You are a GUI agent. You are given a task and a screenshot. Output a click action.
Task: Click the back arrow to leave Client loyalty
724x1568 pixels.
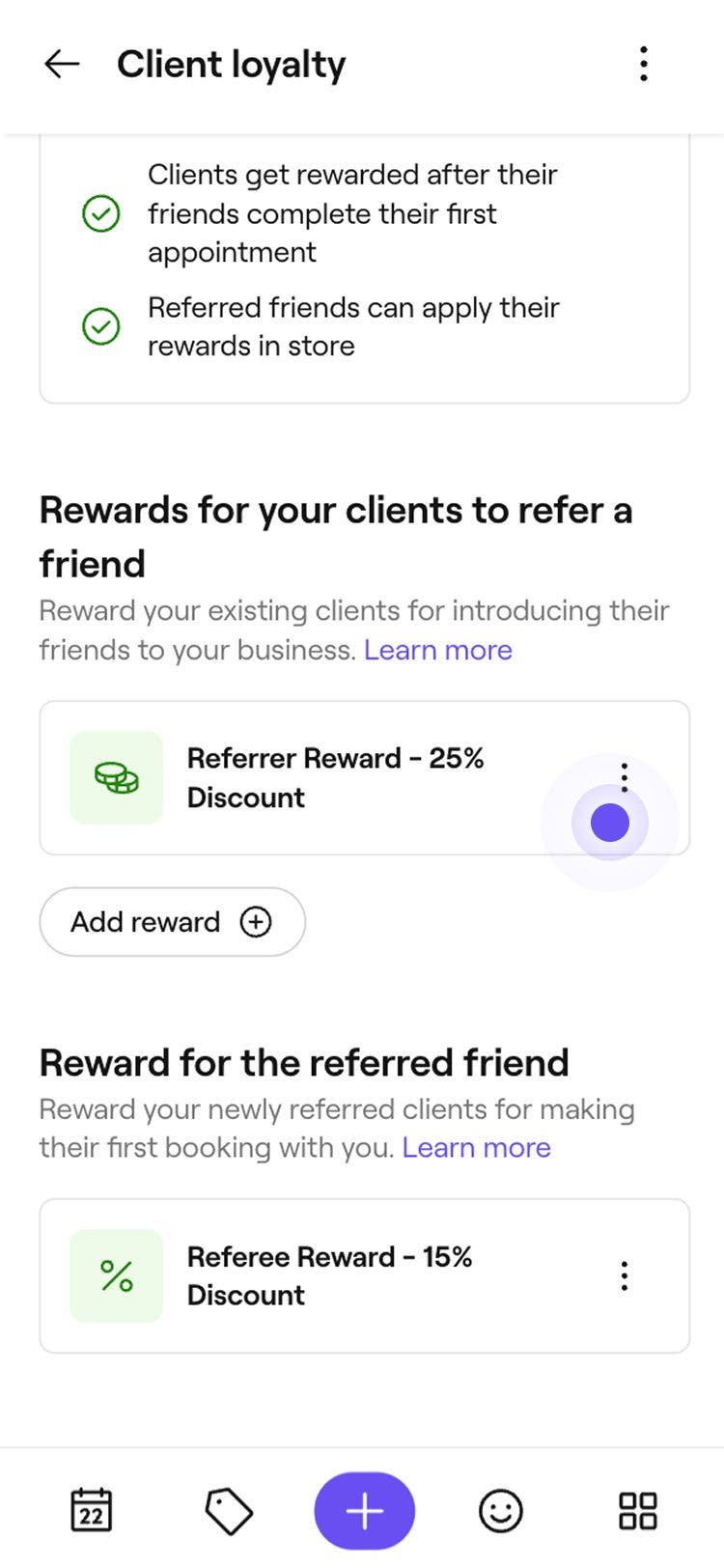tap(62, 64)
